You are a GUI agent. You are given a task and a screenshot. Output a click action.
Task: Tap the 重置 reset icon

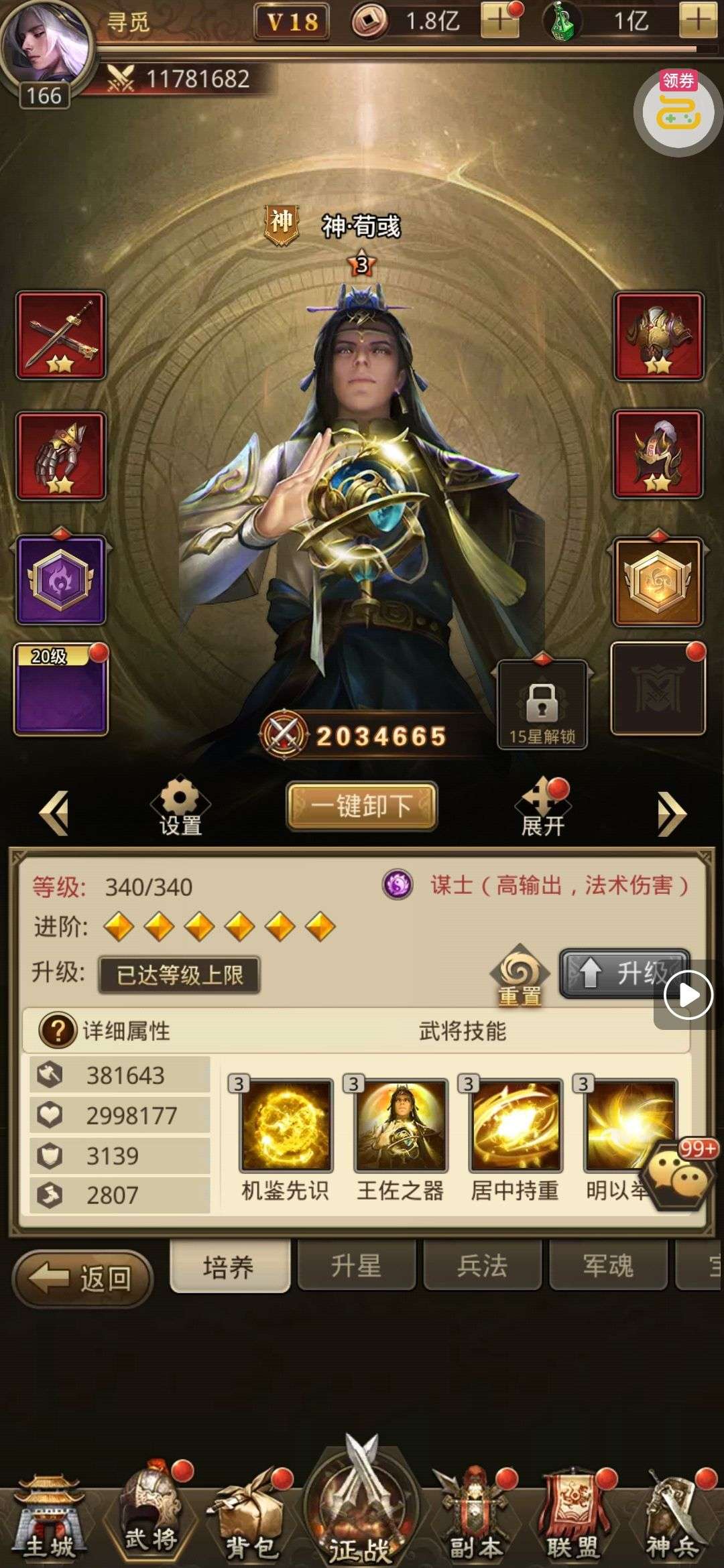(x=520, y=975)
